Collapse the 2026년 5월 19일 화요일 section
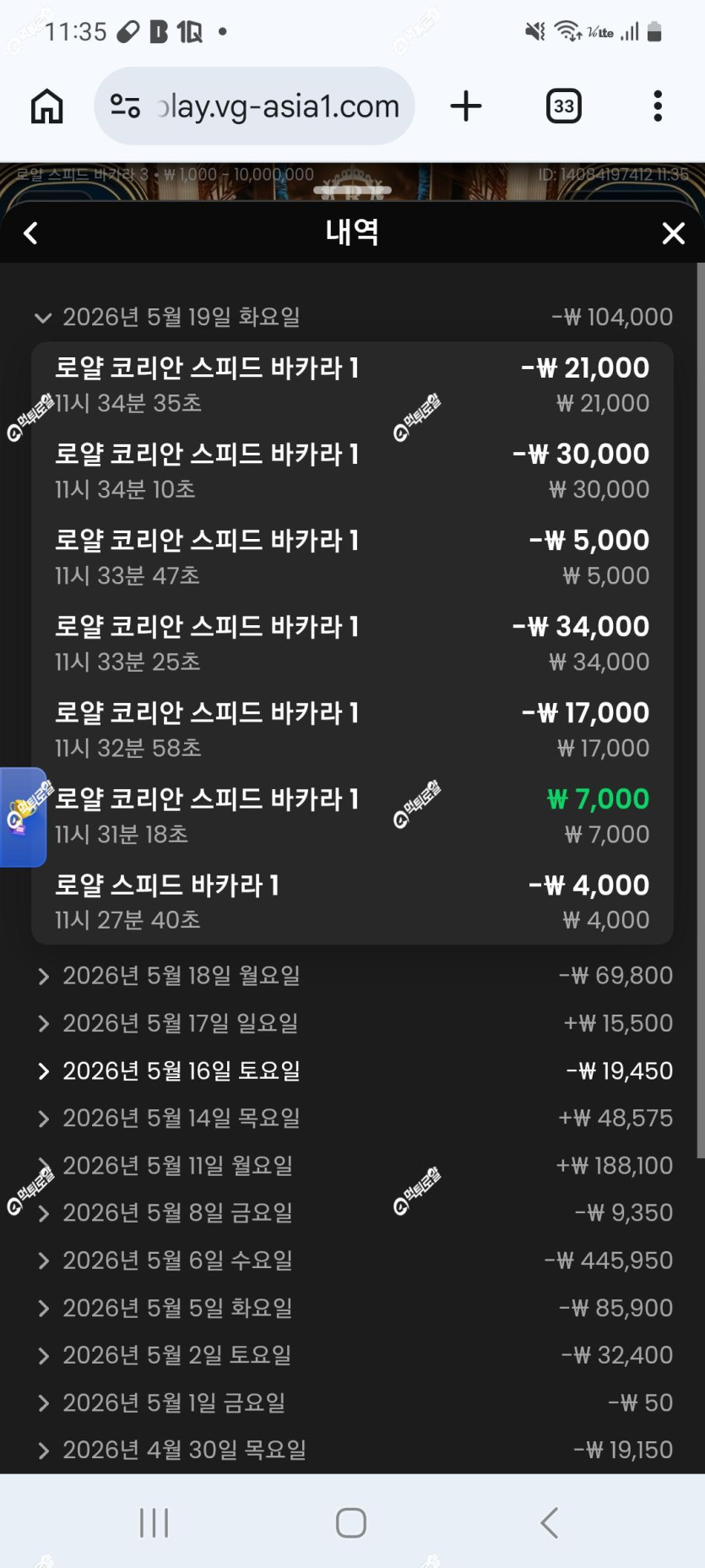Image resolution: width=705 pixels, height=1568 pixels. 352,317
